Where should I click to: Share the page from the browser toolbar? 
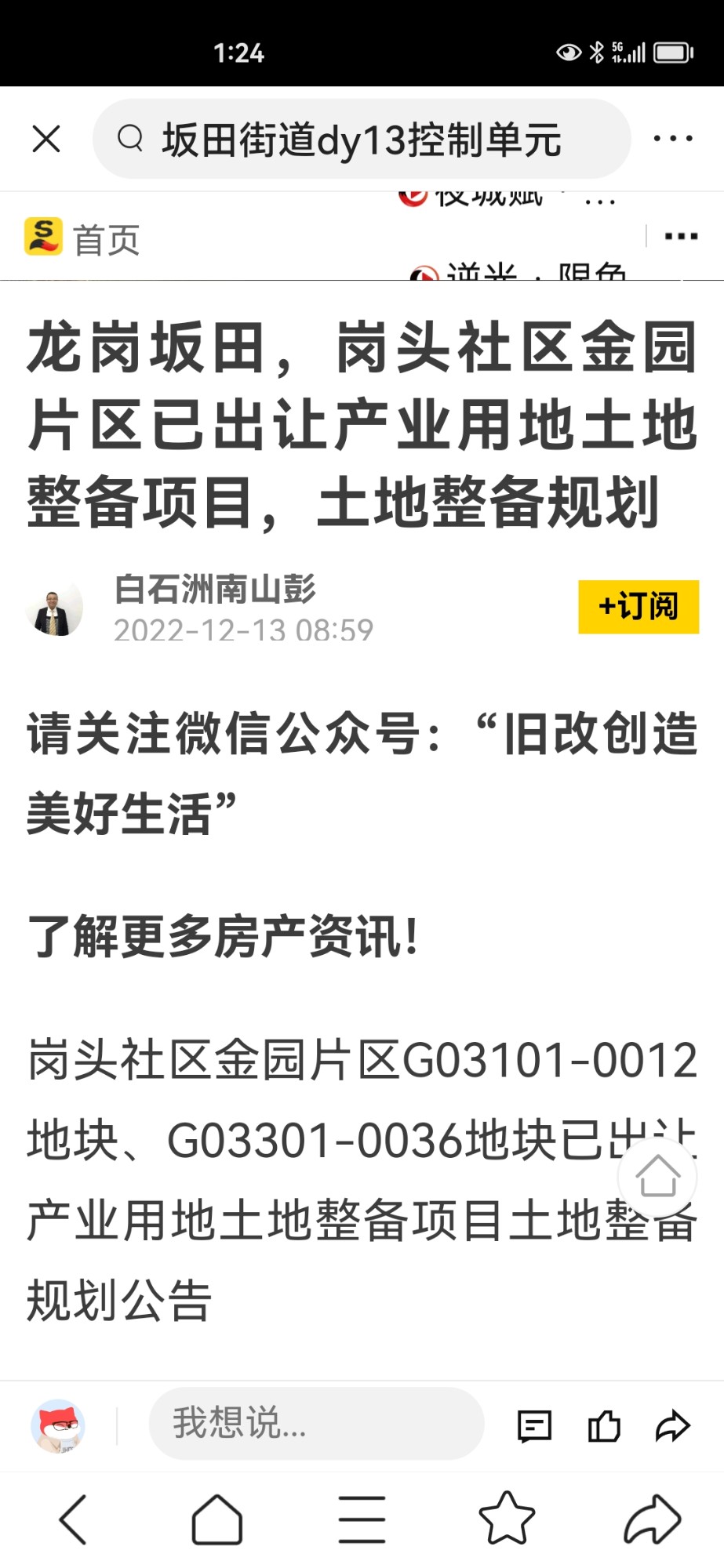click(x=652, y=1519)
